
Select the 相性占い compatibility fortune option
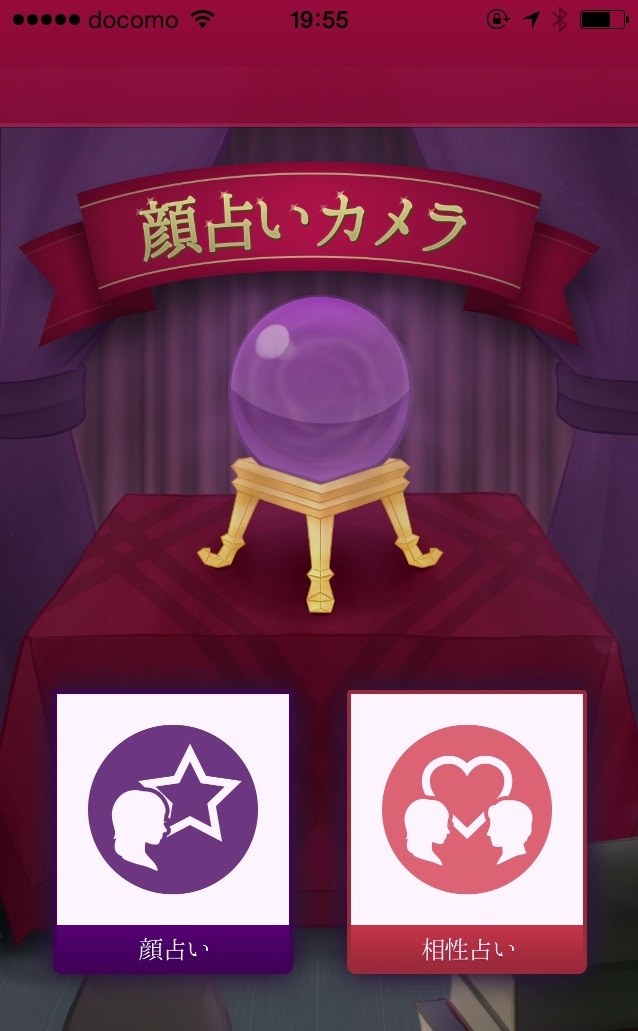466,830
